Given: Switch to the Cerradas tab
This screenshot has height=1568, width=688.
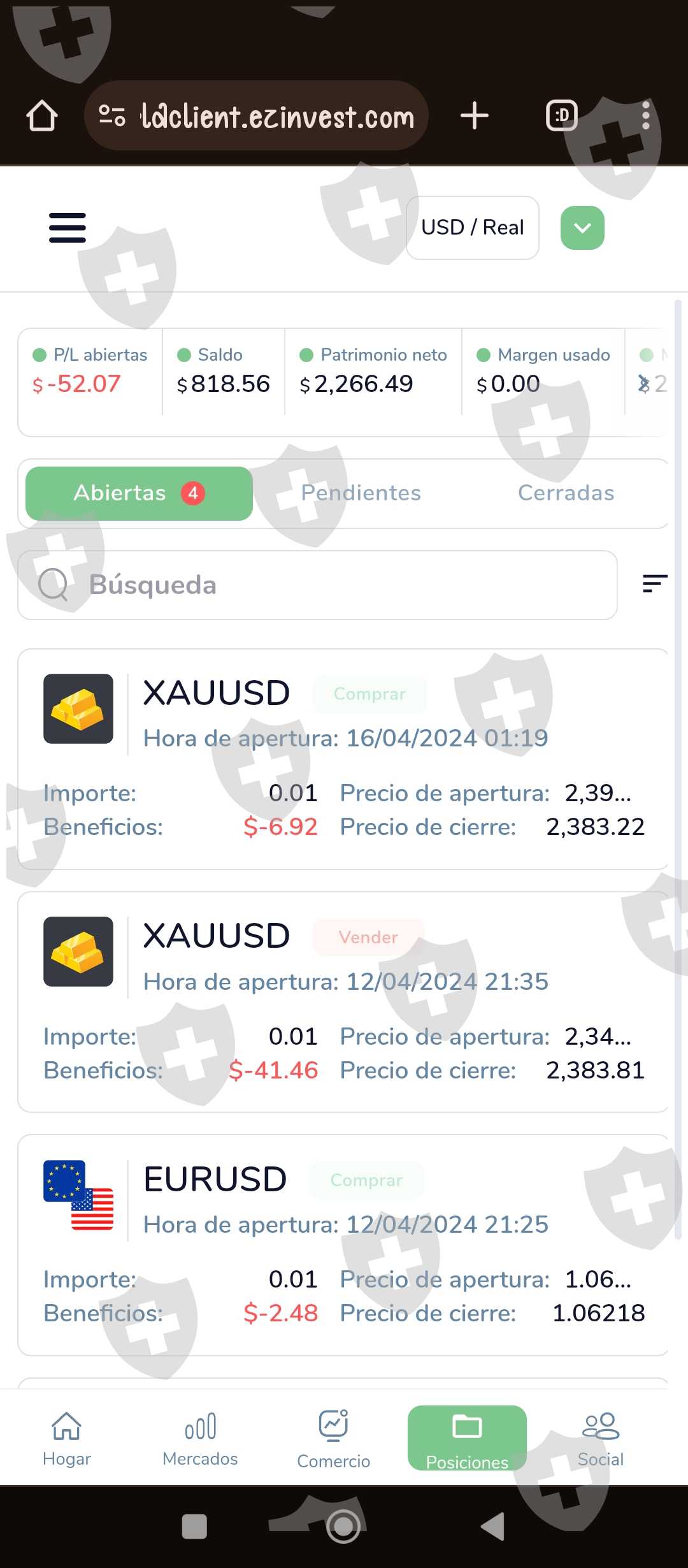Looking at the screenshot, I should click(566, 493).
